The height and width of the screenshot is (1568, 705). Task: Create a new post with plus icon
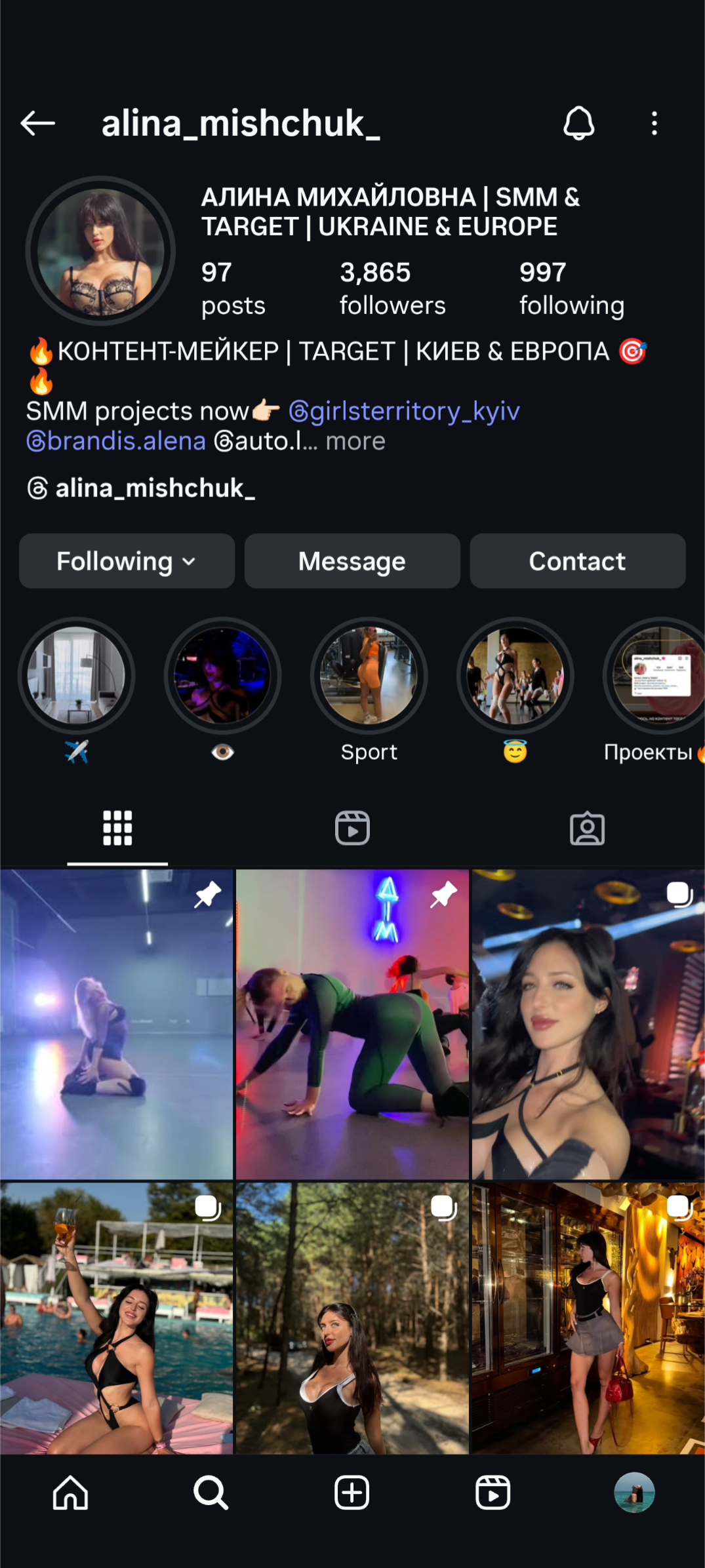[352, 1493]
